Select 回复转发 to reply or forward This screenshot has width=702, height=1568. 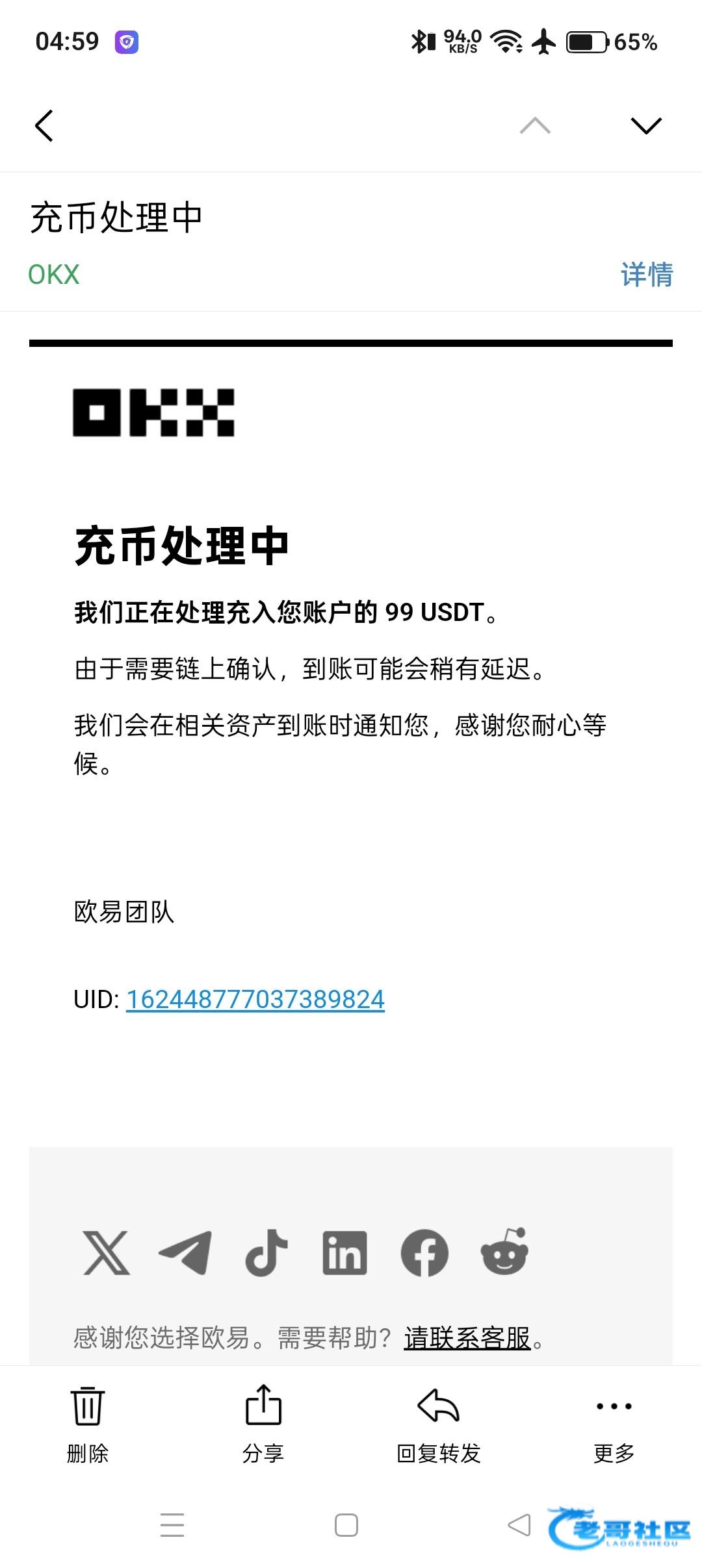click(439, 1424)
